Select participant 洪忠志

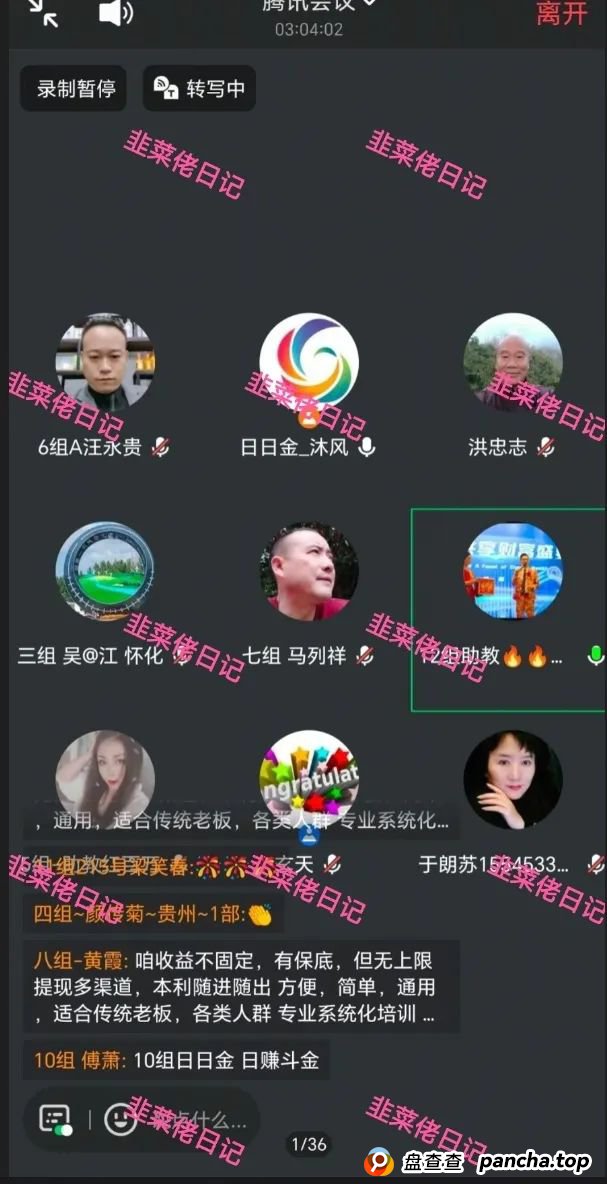point(512,363)
